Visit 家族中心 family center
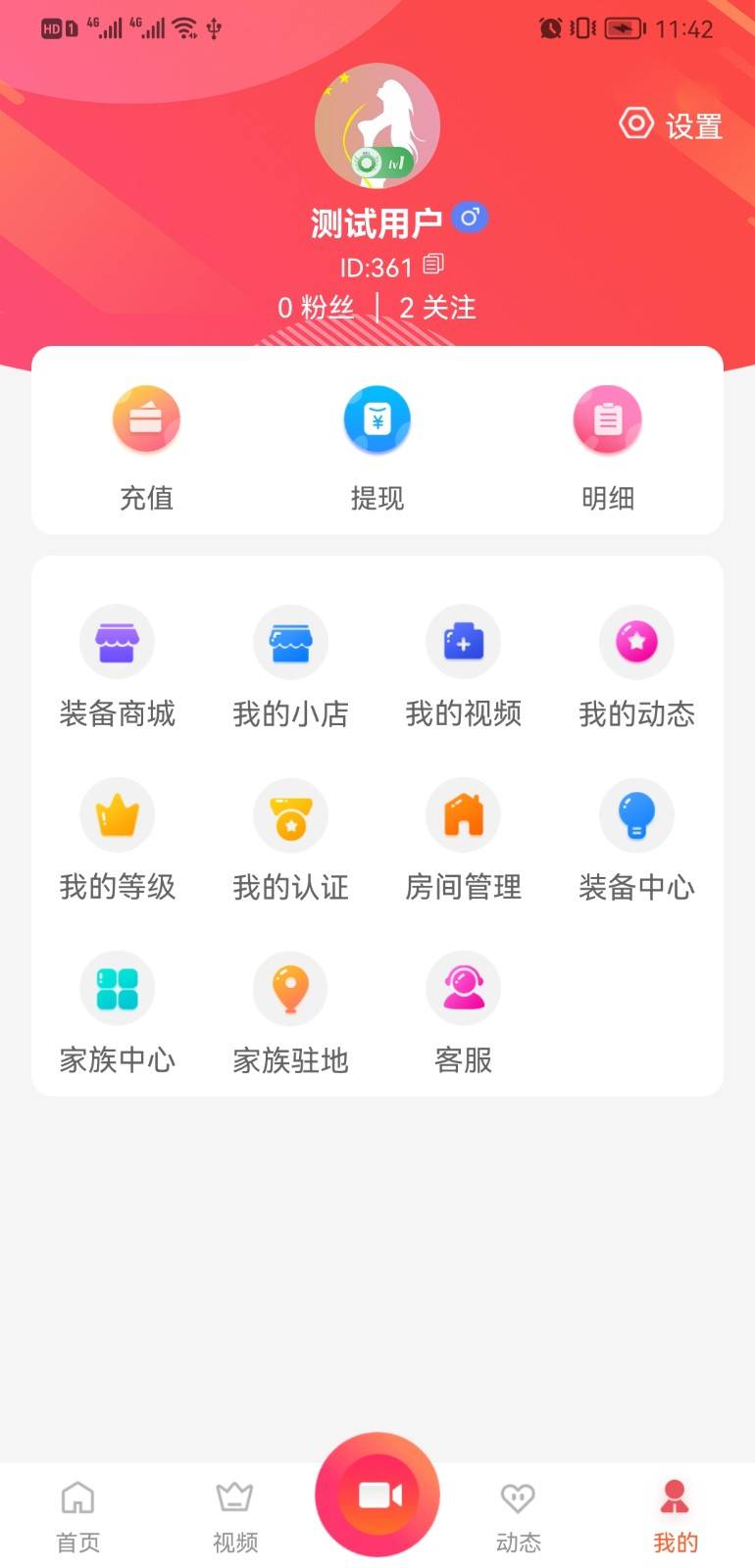The image size is (755, 1568). coord(117,1011)
